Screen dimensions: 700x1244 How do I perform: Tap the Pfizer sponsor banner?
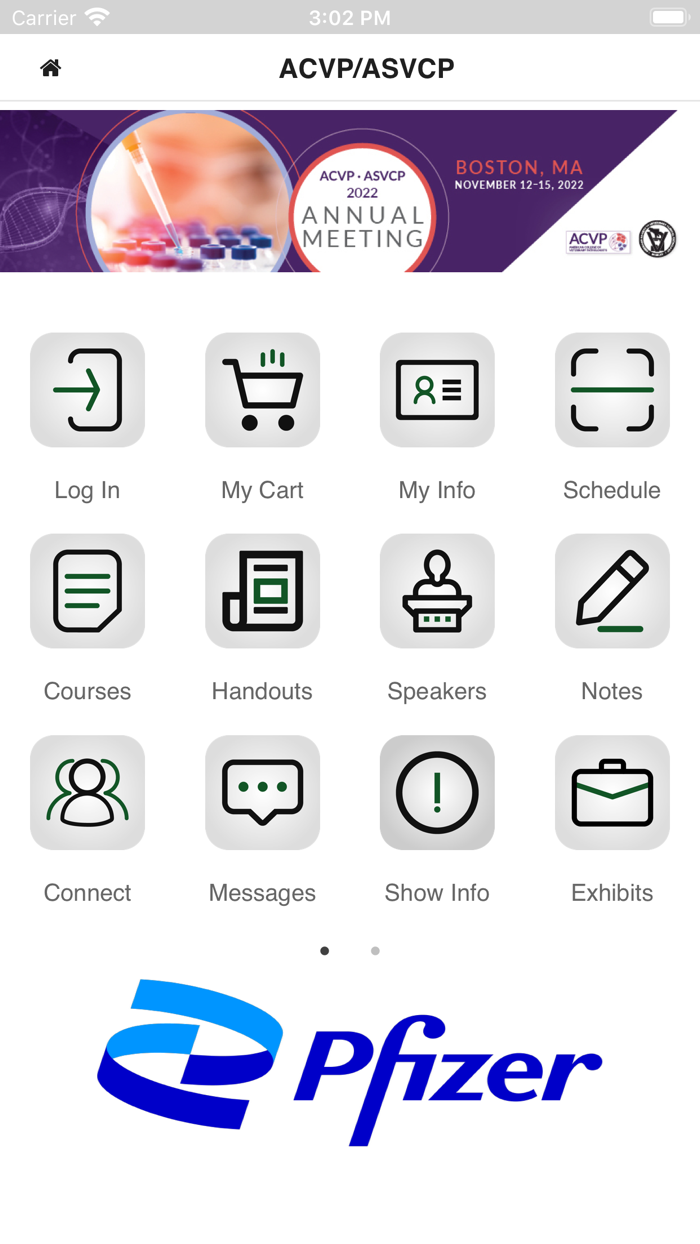pyautogui.click(x=350, y=1062)
